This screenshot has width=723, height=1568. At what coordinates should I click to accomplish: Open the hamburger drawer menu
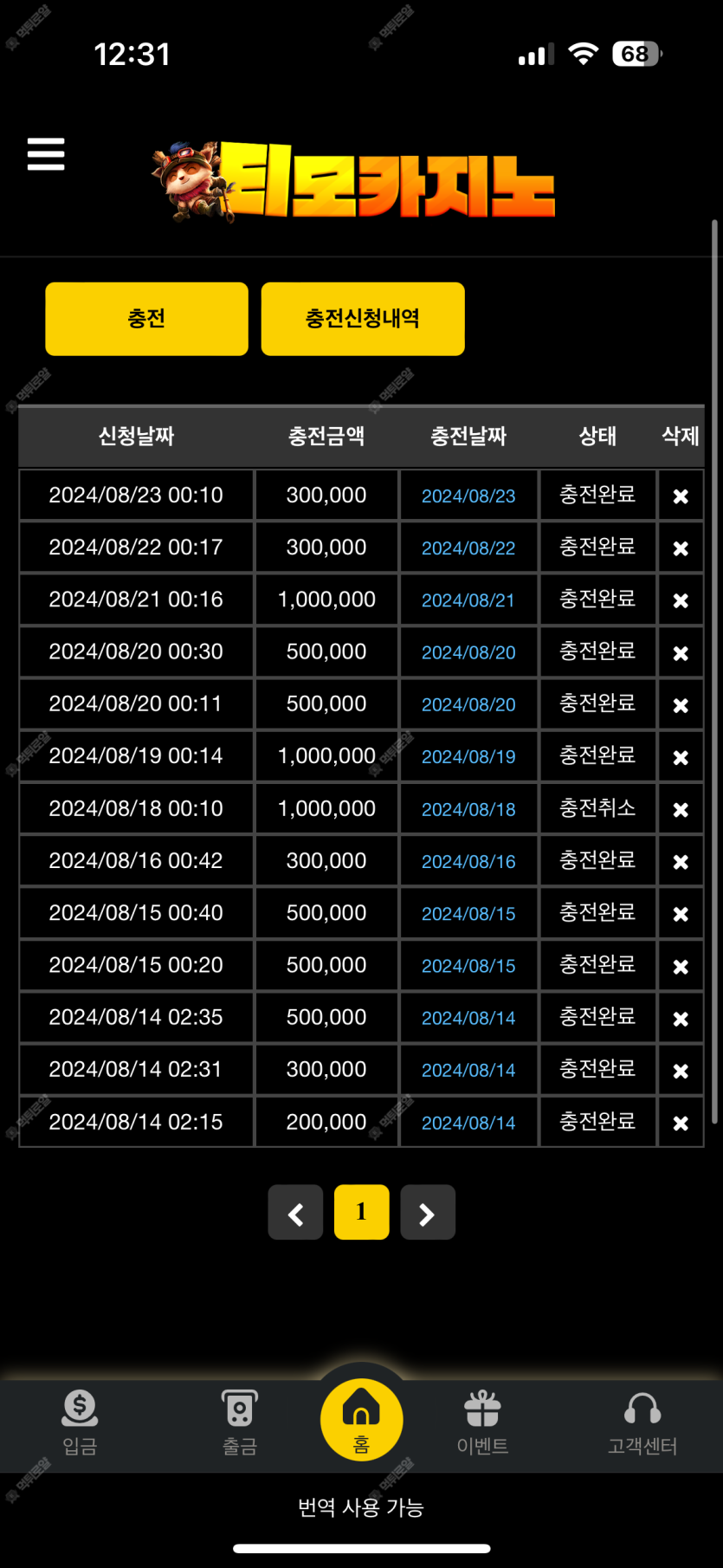tap(46, 154)
